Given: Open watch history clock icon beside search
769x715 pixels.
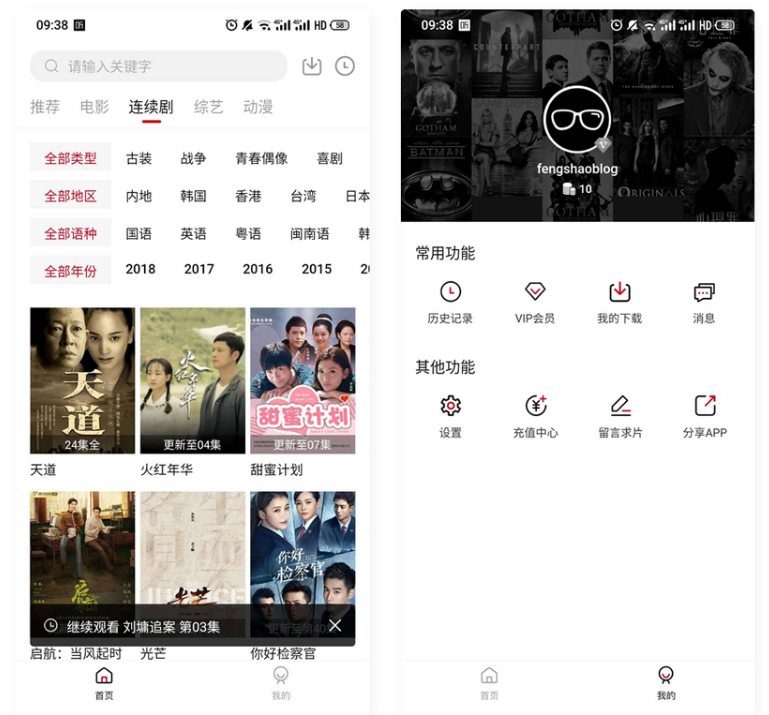Looking at the screenshot, I should [x=344, y=66].
